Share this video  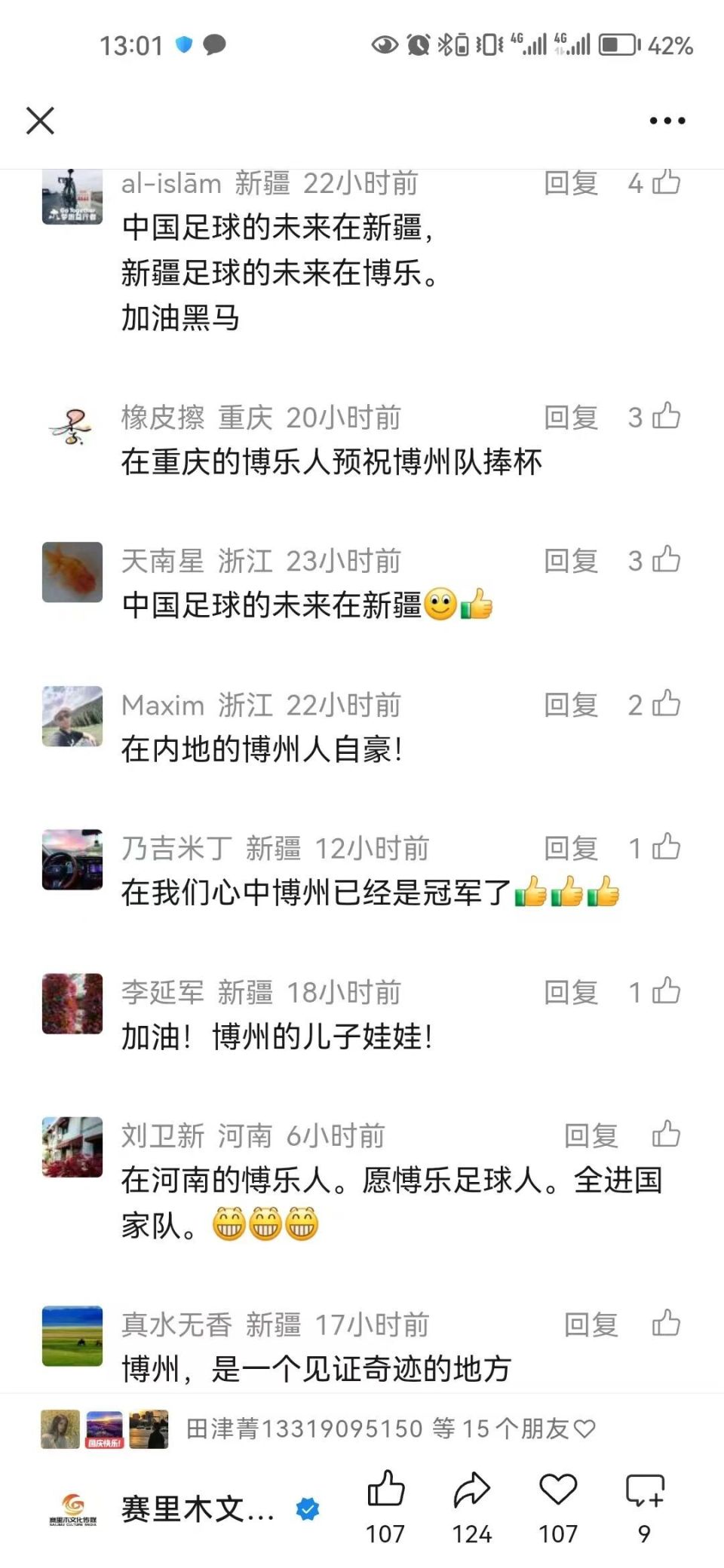472,1490
